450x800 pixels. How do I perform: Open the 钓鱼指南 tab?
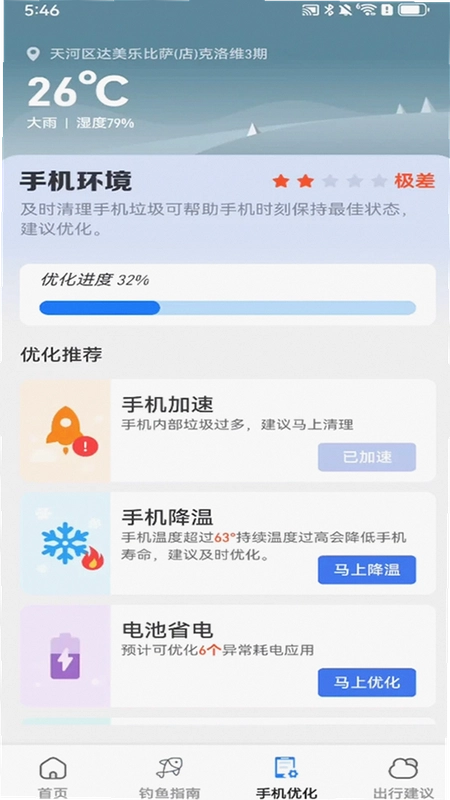click(x=170, y=777)
